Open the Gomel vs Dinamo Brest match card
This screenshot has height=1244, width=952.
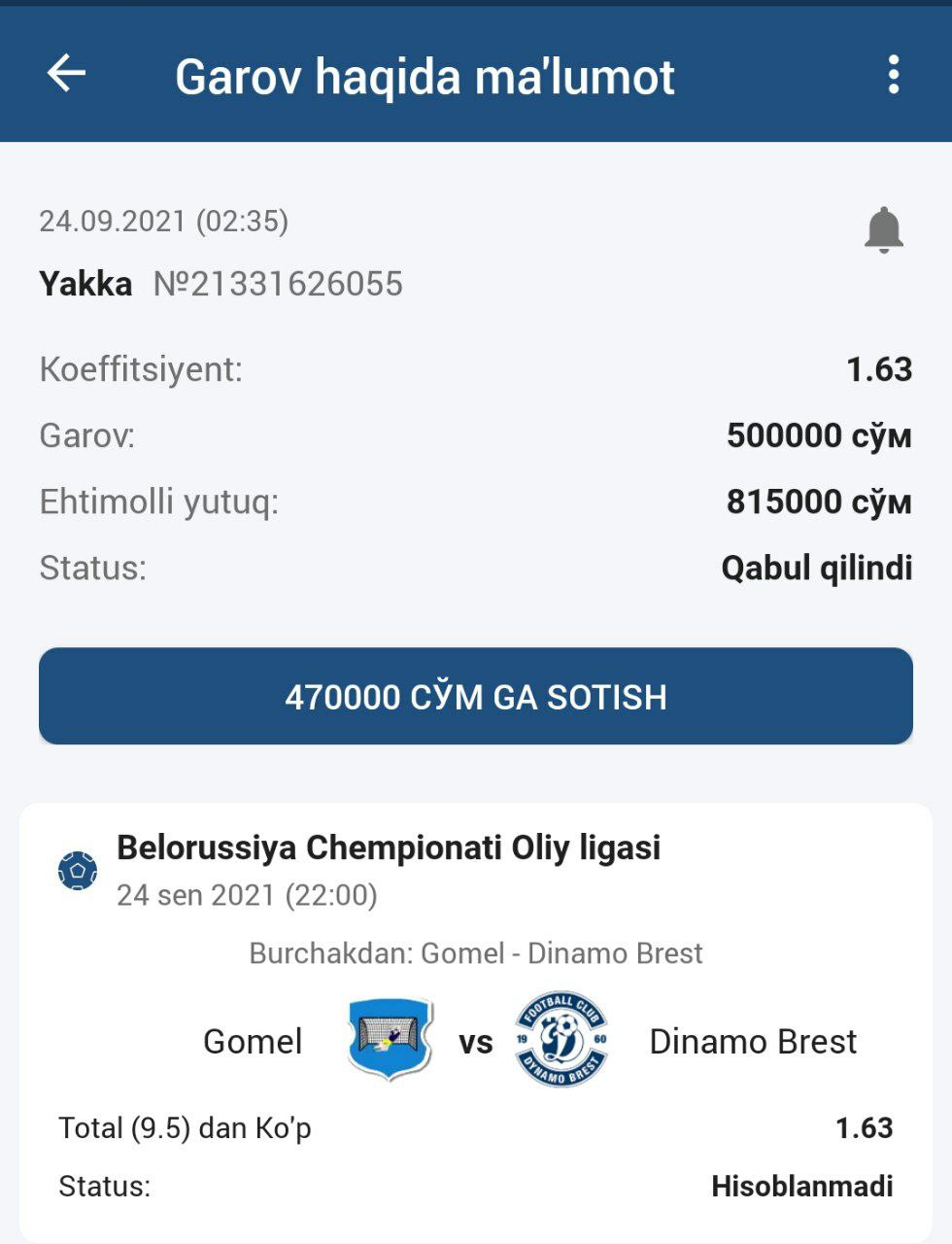[x=476, y=1040]
